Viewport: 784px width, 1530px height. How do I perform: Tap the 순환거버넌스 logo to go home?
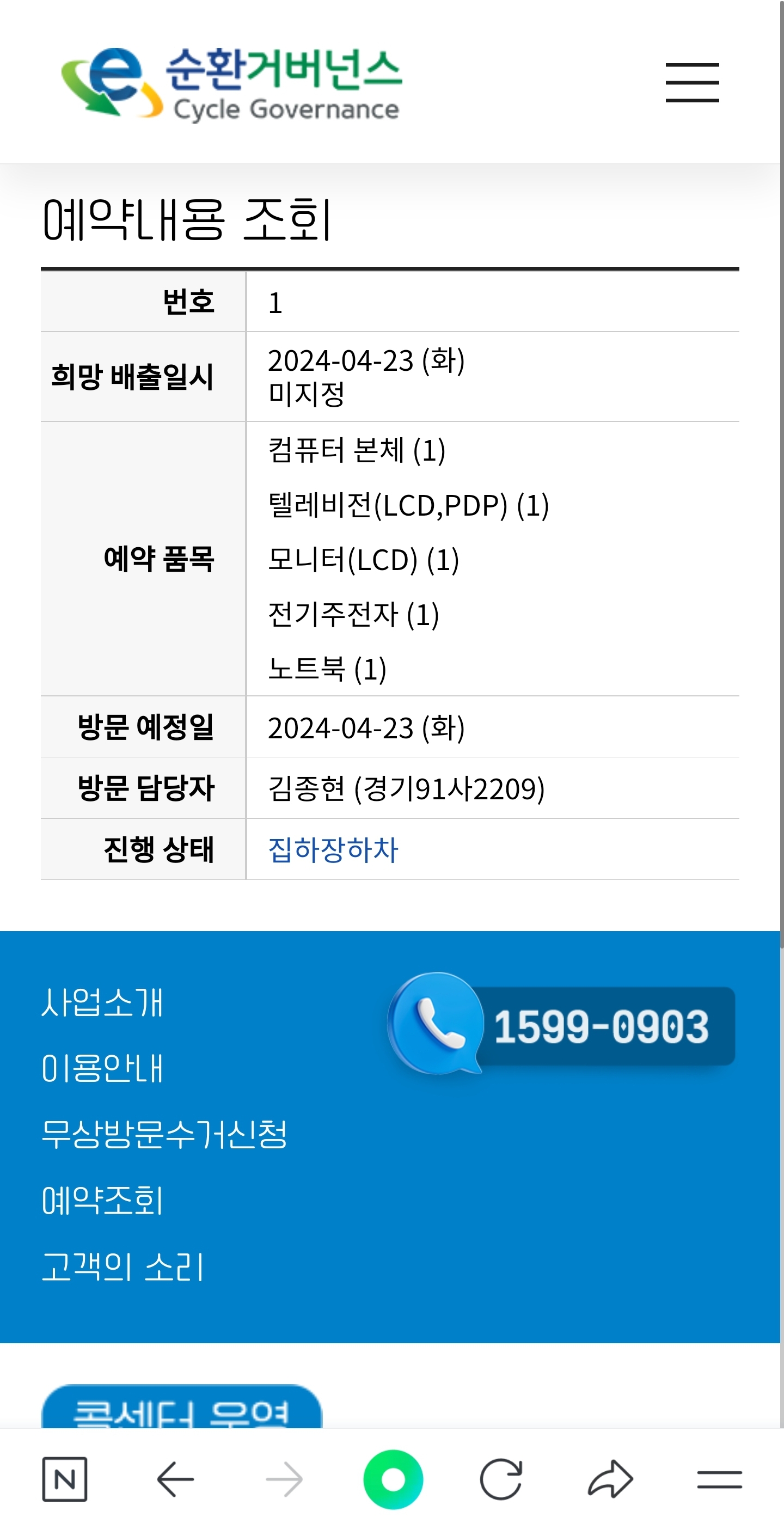[x=231, y=84]
